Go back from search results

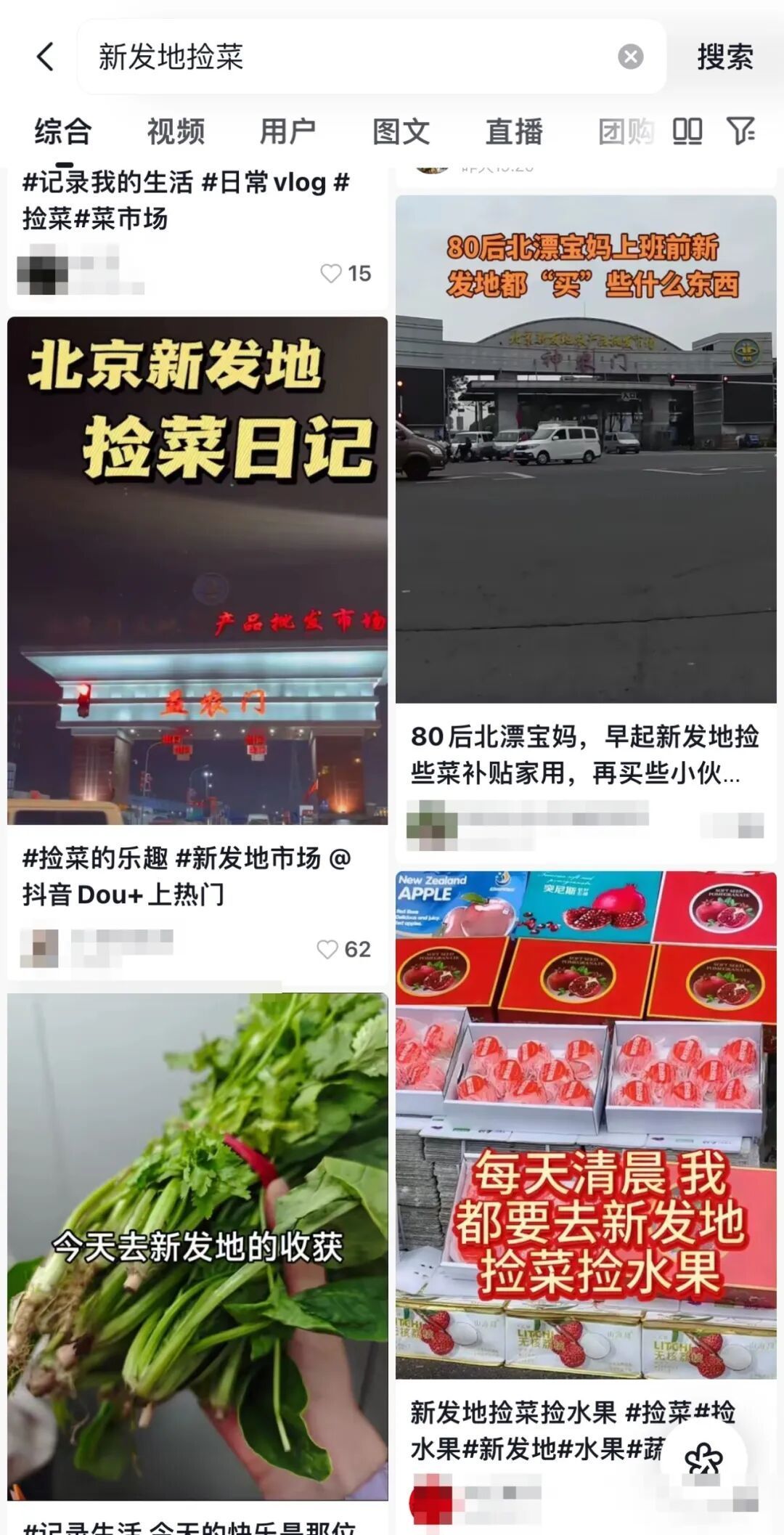click(x=45, y=57)
